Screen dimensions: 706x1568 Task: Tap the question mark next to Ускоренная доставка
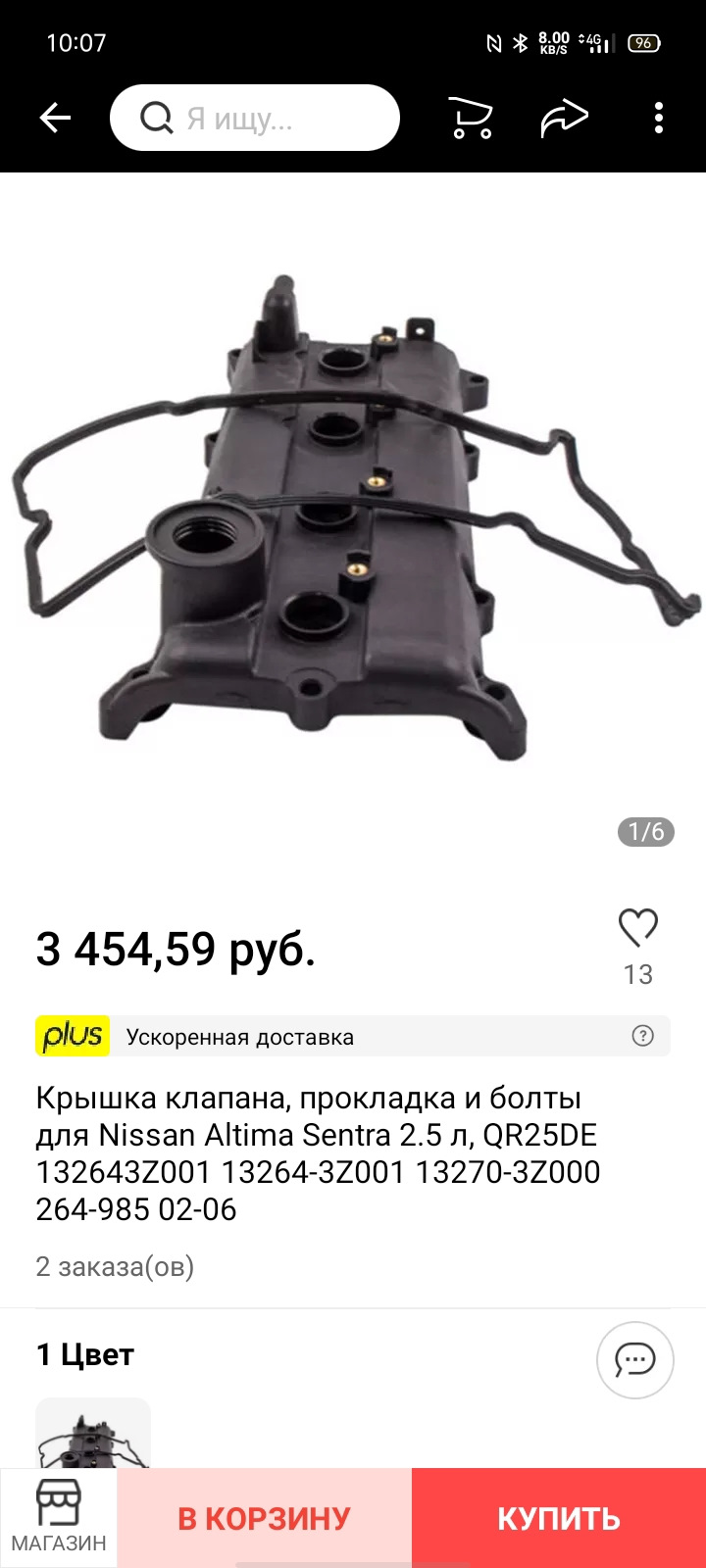(642, 1036)
